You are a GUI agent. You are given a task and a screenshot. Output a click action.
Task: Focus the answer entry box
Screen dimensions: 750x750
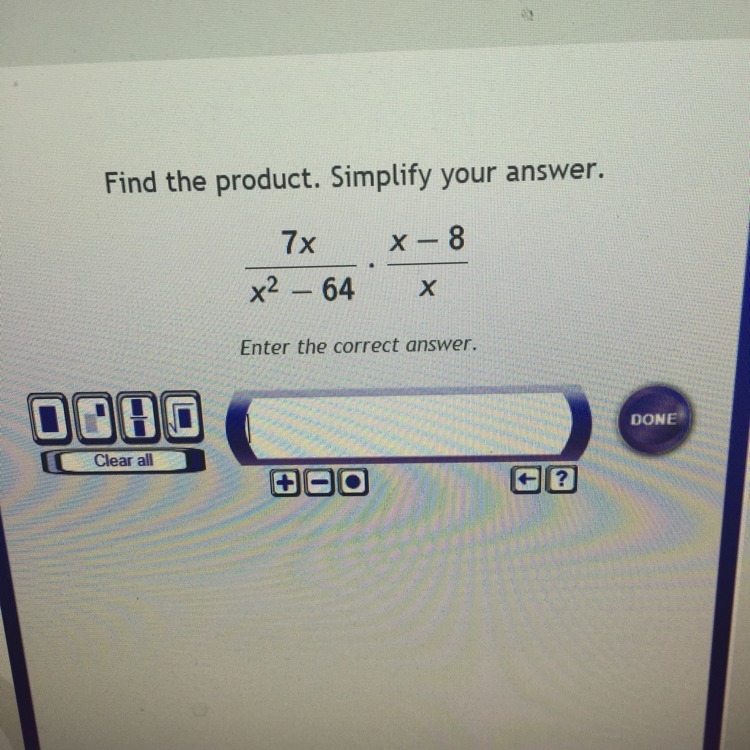[x=405, y=422]
